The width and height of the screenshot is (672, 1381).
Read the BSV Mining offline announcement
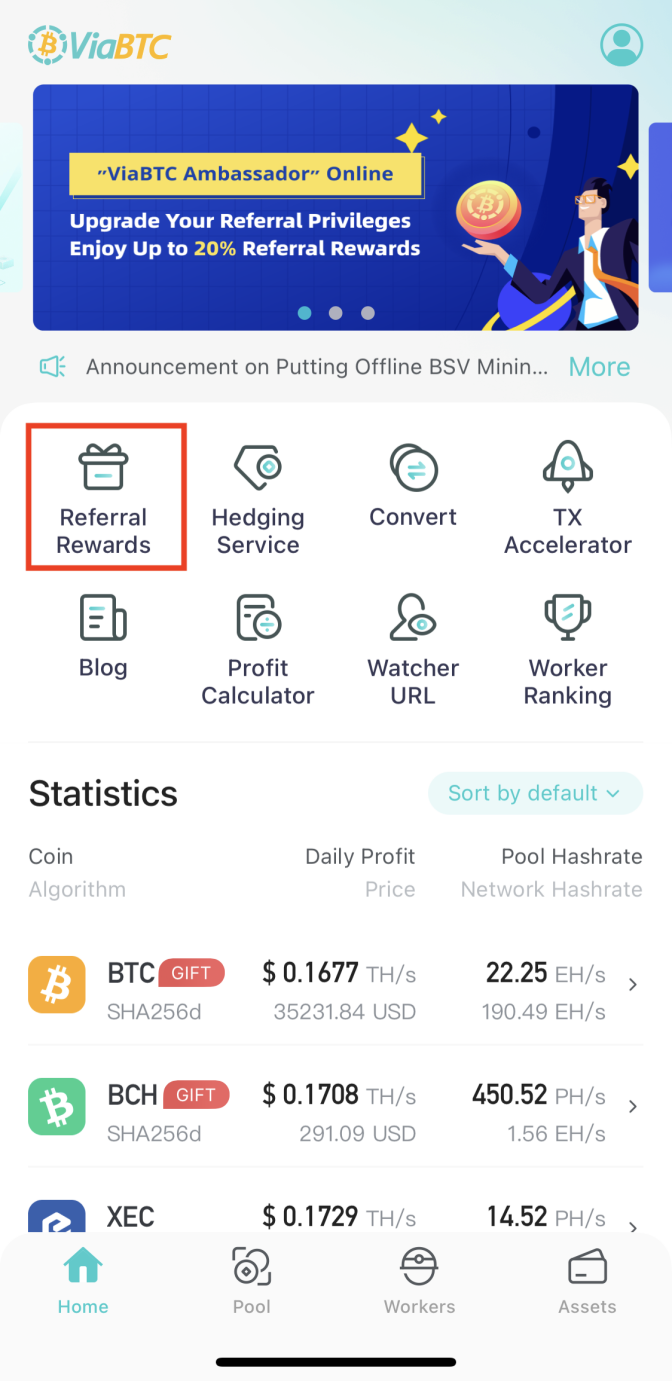coord(316,367)
